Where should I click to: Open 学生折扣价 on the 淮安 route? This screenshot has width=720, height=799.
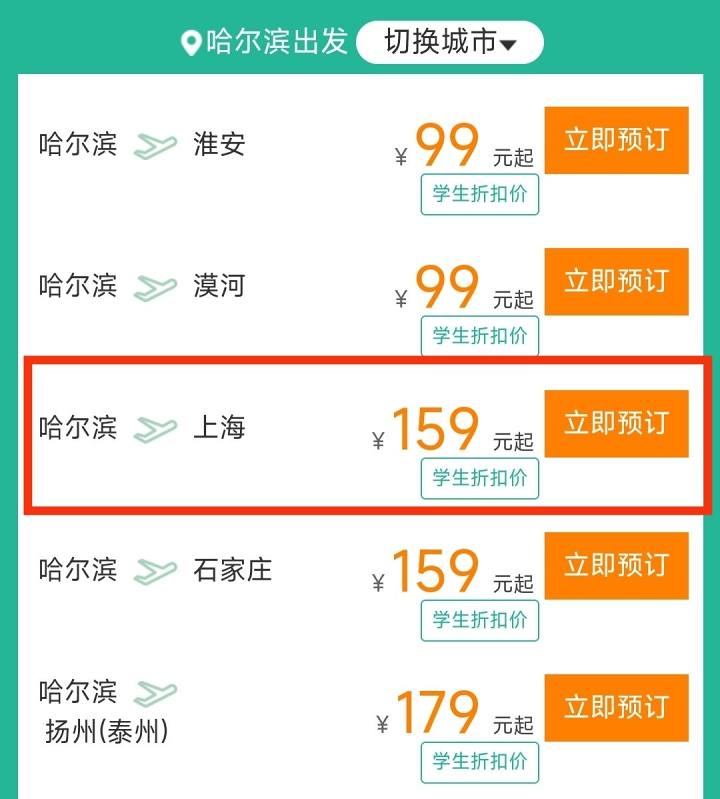(479, 195)
